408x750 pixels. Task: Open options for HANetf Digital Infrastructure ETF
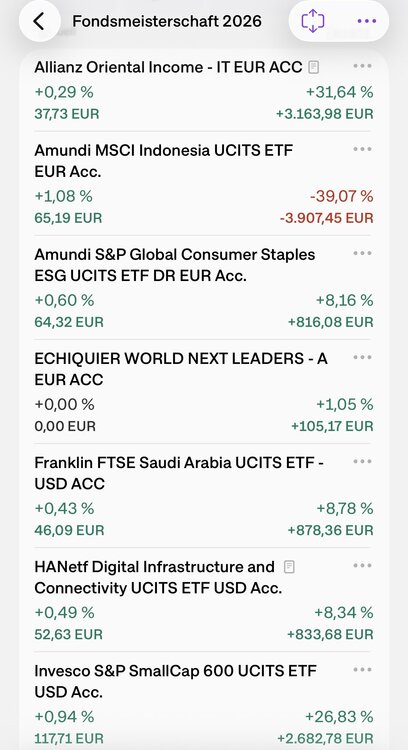click(362, 566)
